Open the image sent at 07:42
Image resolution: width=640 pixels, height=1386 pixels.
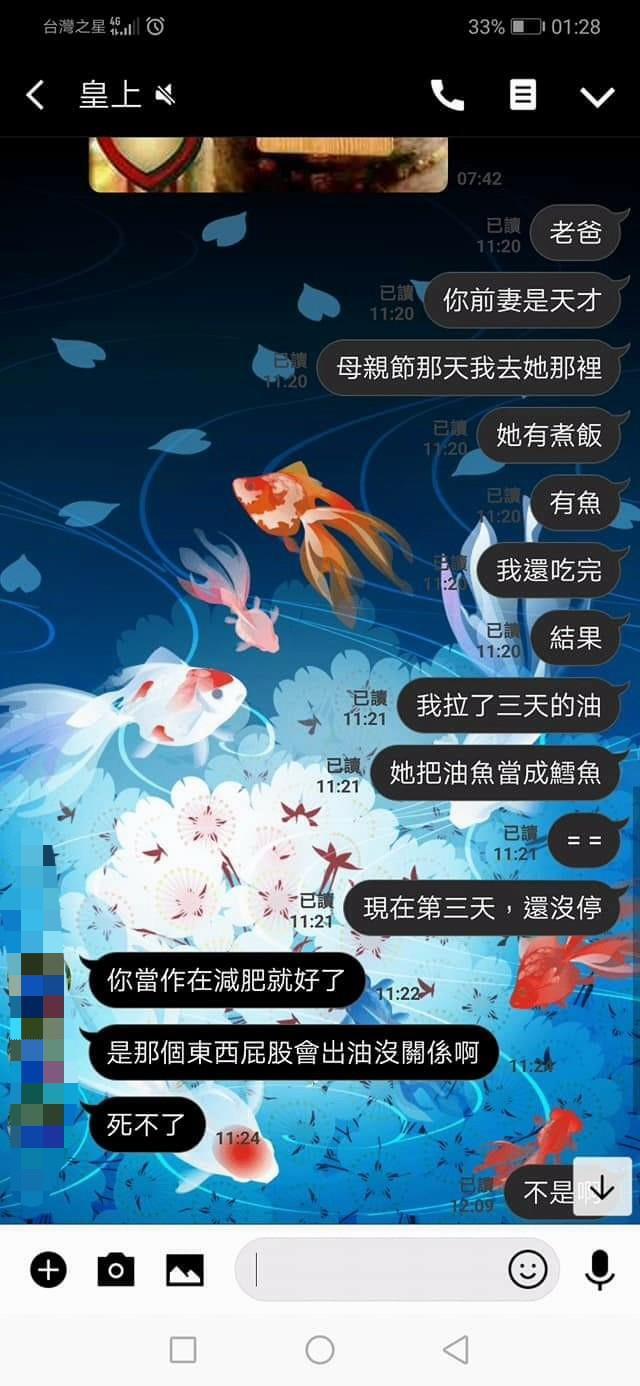(x=268, y=163)
